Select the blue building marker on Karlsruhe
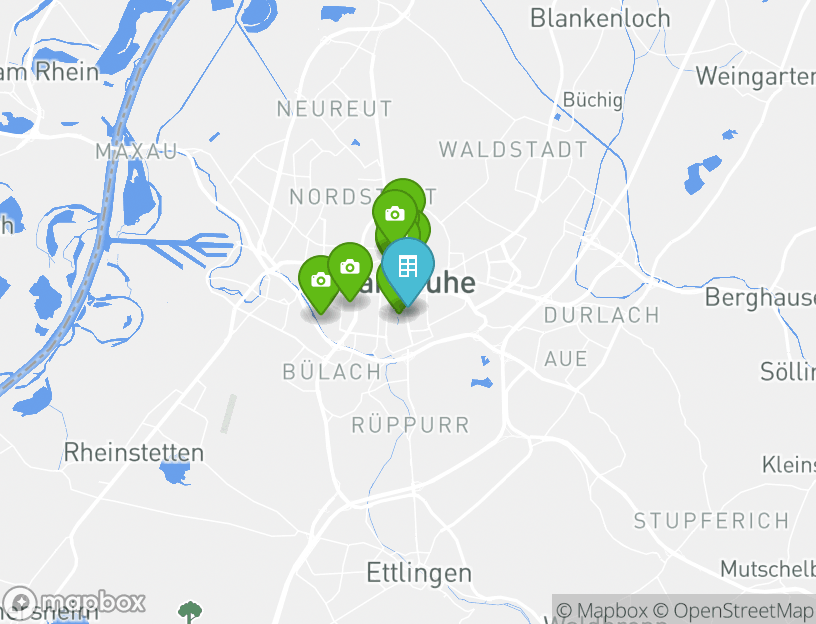 408,266
